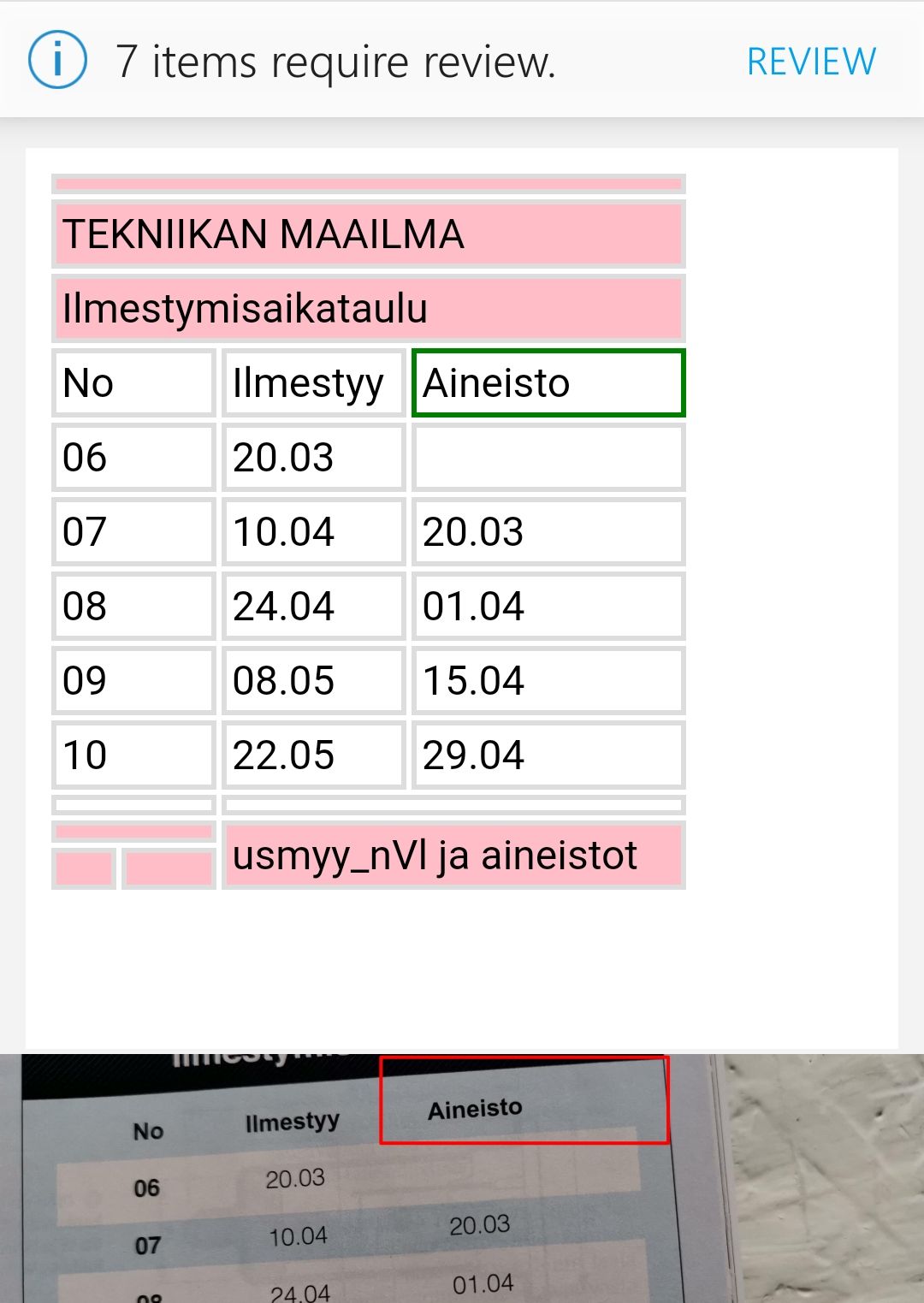Select the Ilmestyy header cell
This screenshot has height=1303, width=924.
point(312,383)
